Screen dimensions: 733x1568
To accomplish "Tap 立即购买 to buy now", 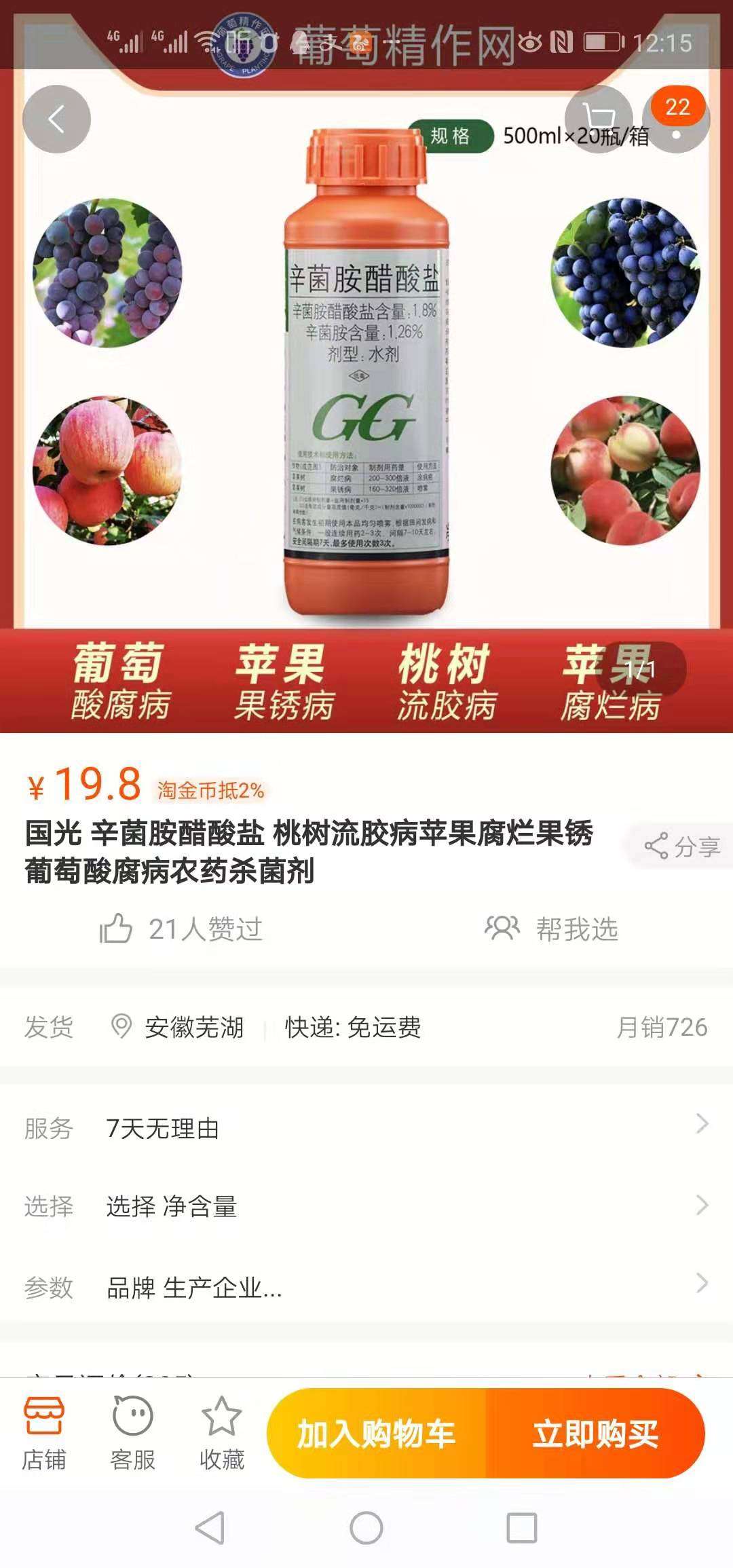I will click(595, 1434).
